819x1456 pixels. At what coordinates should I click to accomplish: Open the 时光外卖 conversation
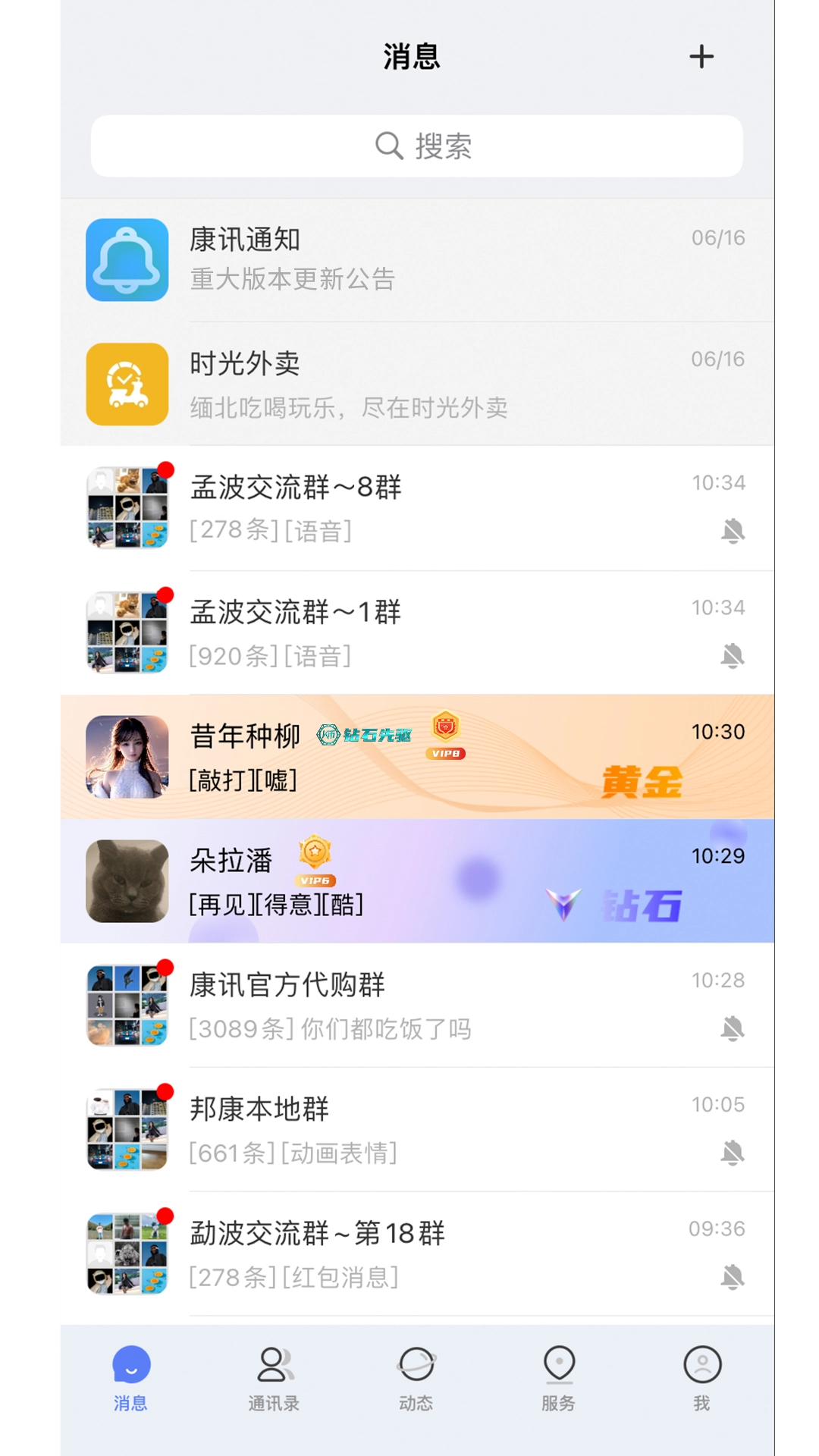417,384
